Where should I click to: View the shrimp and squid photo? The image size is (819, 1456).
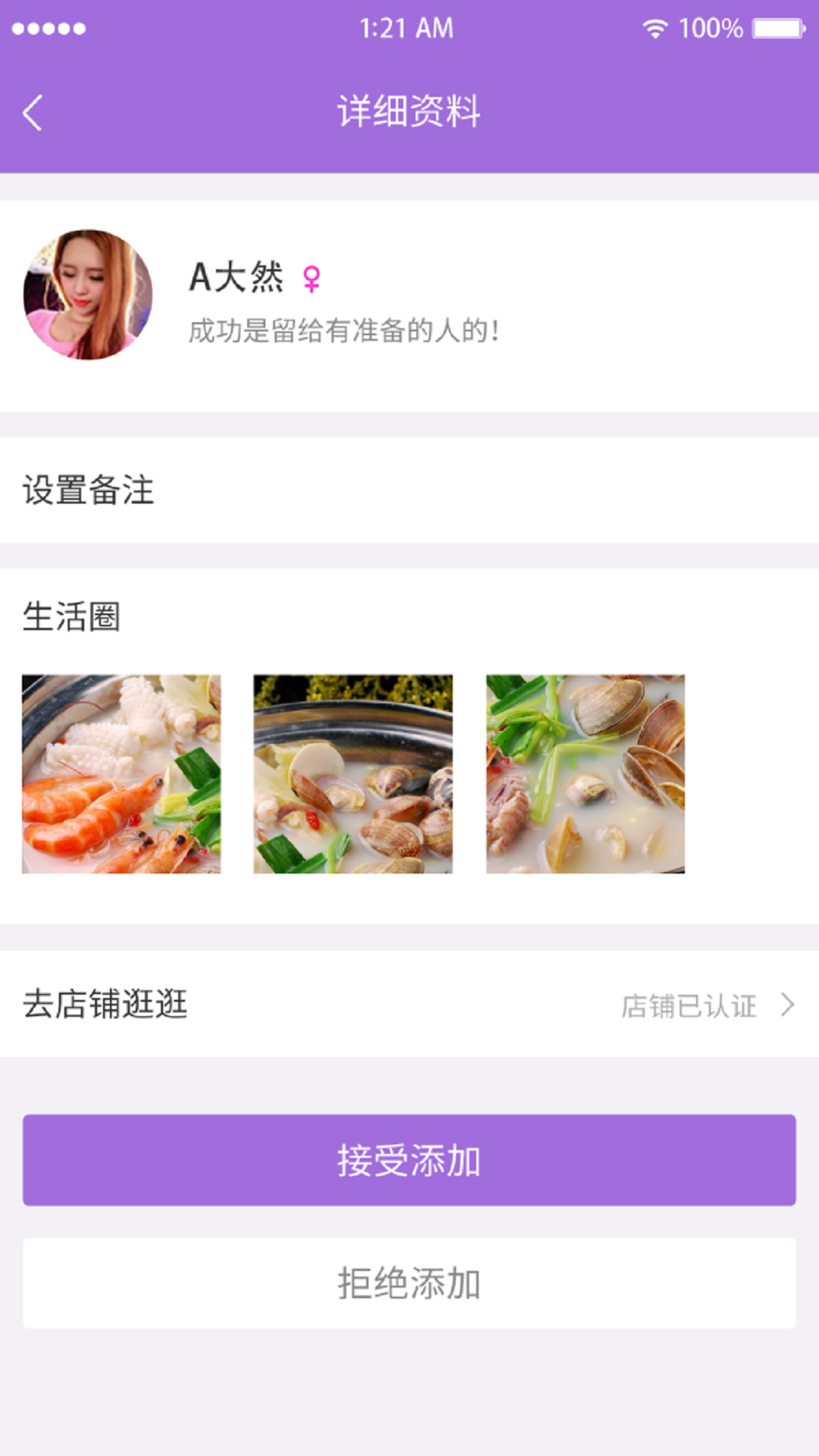click(121, 774)
